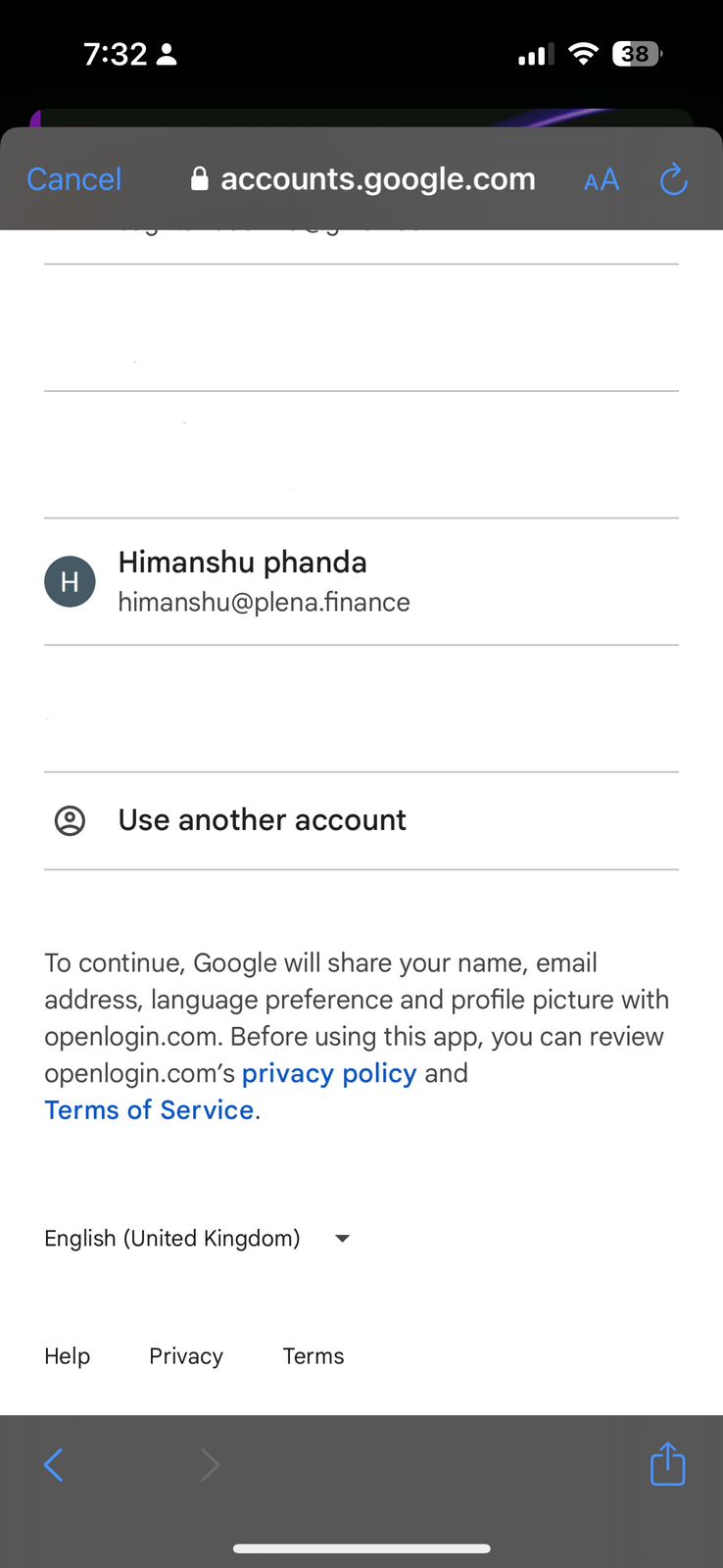Cancel the Google sign-in sheet

point(74,179)
